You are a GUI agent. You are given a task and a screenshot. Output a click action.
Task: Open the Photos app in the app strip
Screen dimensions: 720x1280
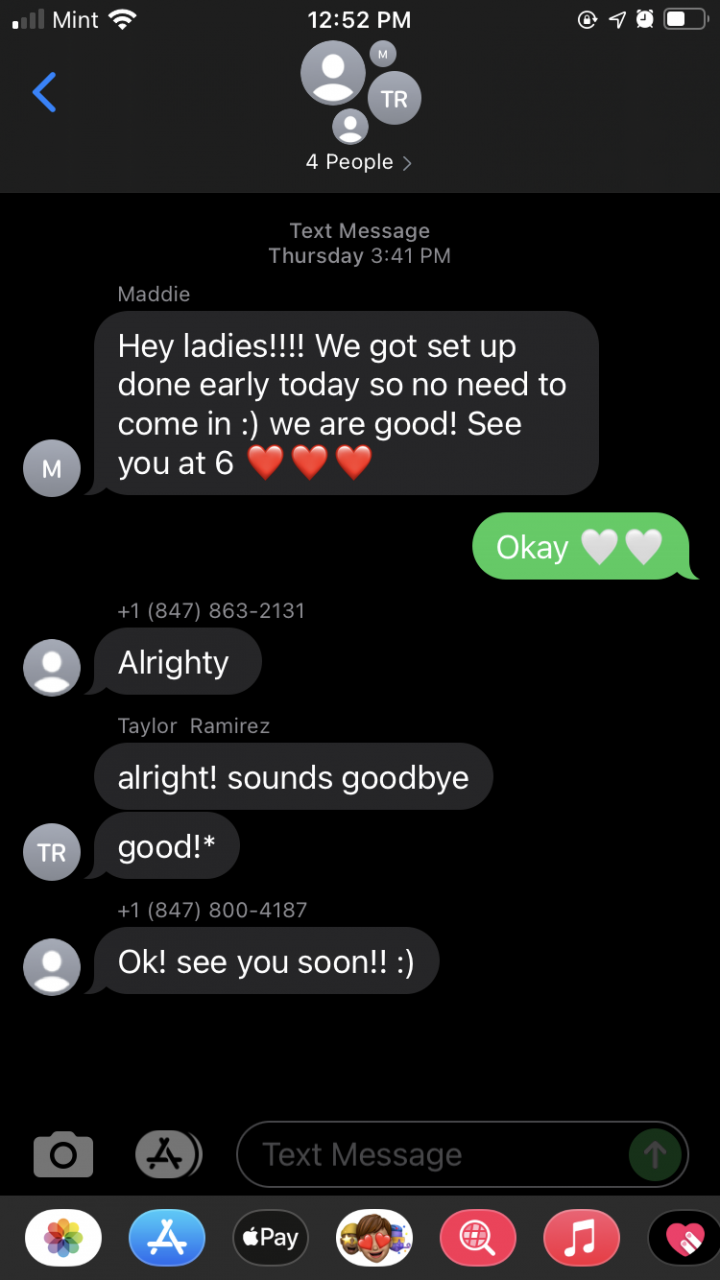(x=63, y=1238)
